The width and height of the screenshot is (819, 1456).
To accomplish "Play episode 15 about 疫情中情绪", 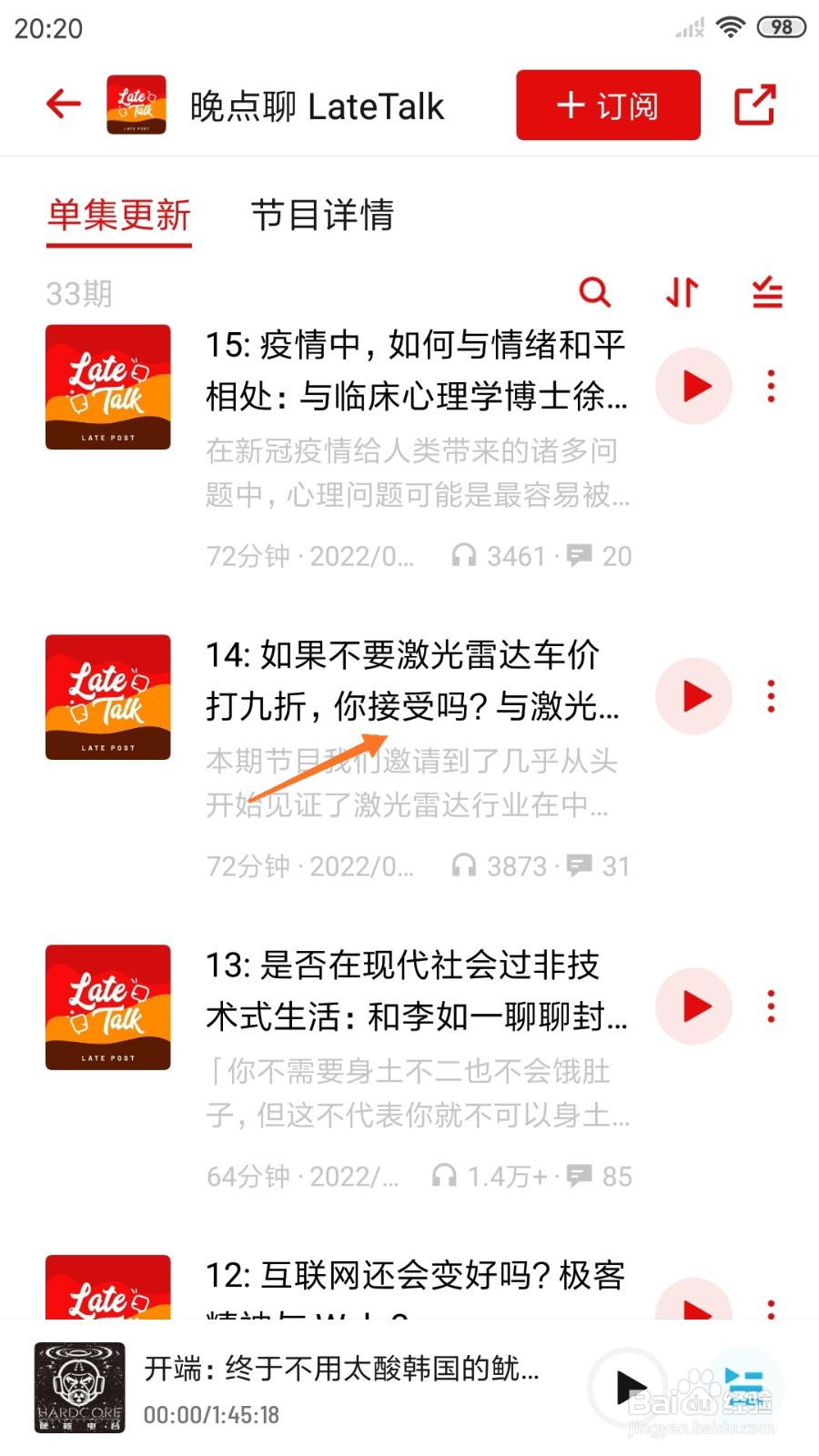I will tap(694, 386).
